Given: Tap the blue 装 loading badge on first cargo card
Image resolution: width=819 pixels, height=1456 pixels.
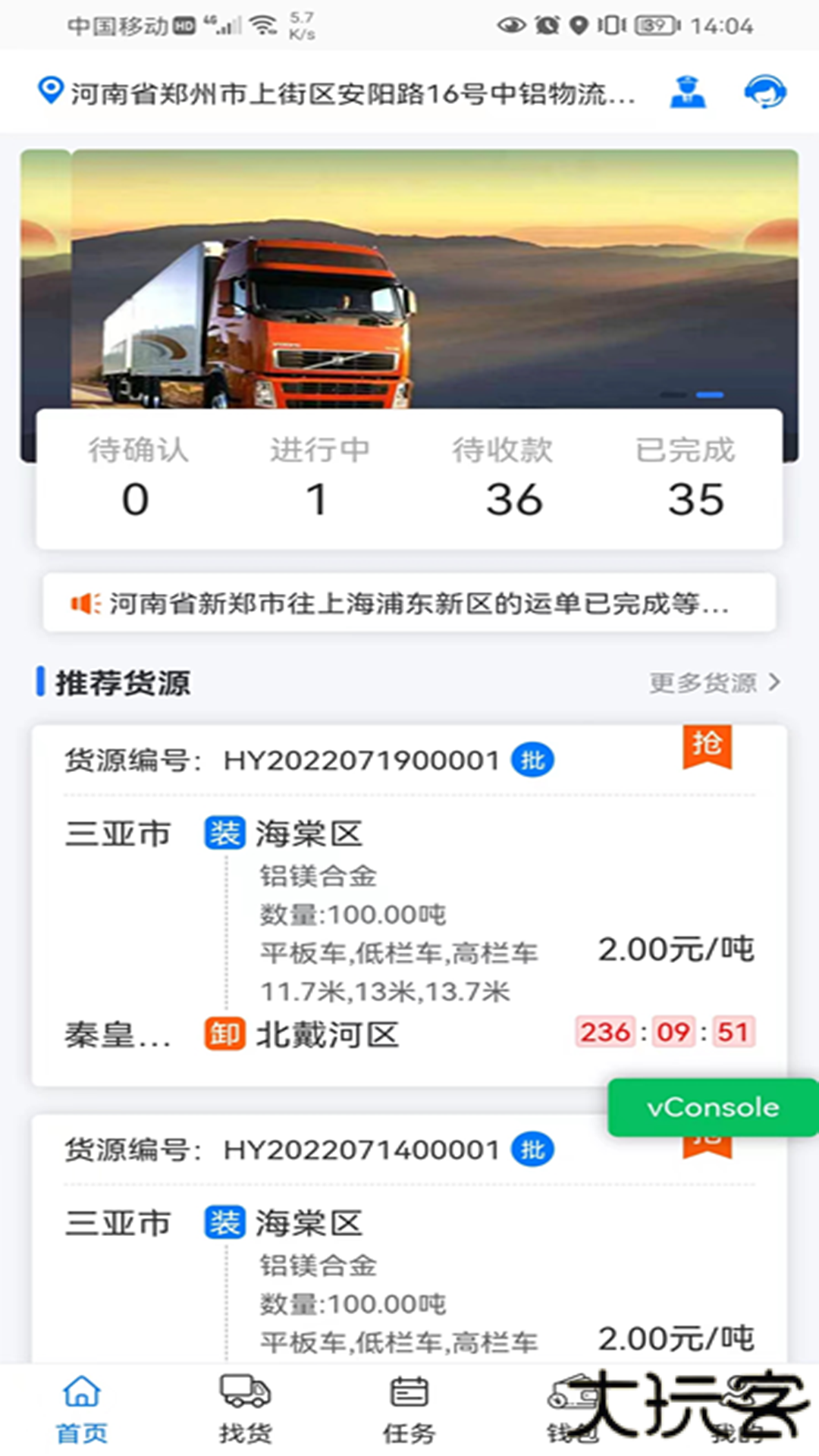Looking at the screenshot, I should pos(225,832).
